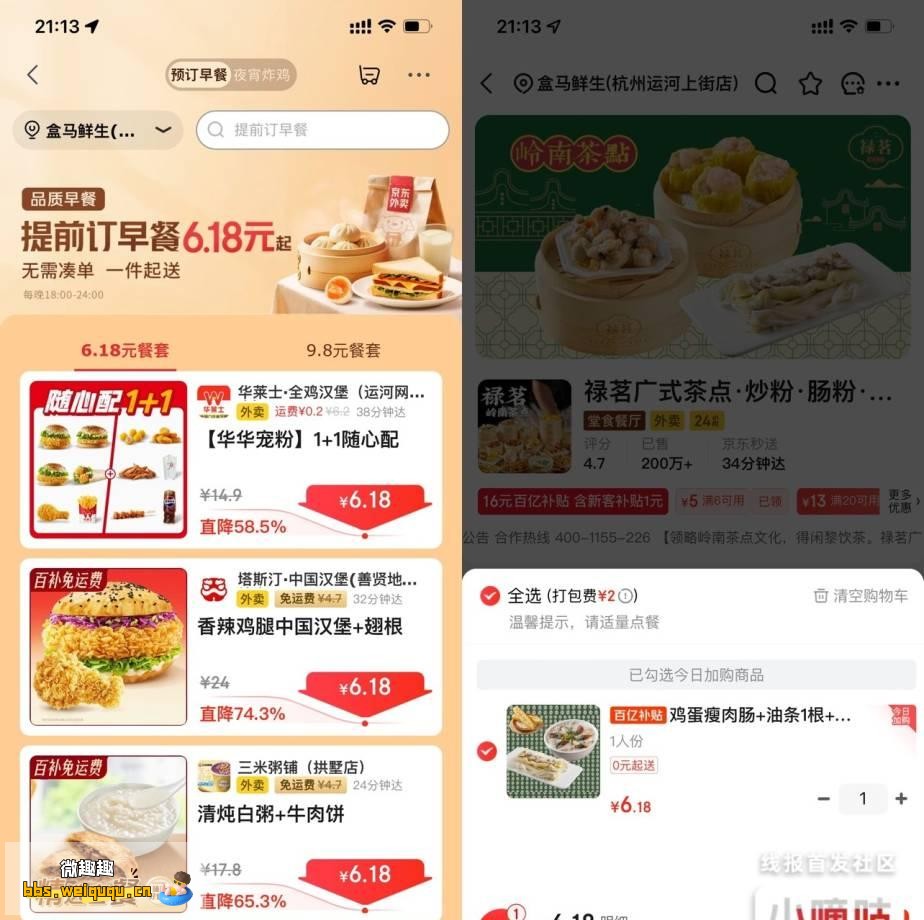
Task: Decrease 鸡蛋瘦肉肠 quantity with the minus
Action: click(824, 798)
